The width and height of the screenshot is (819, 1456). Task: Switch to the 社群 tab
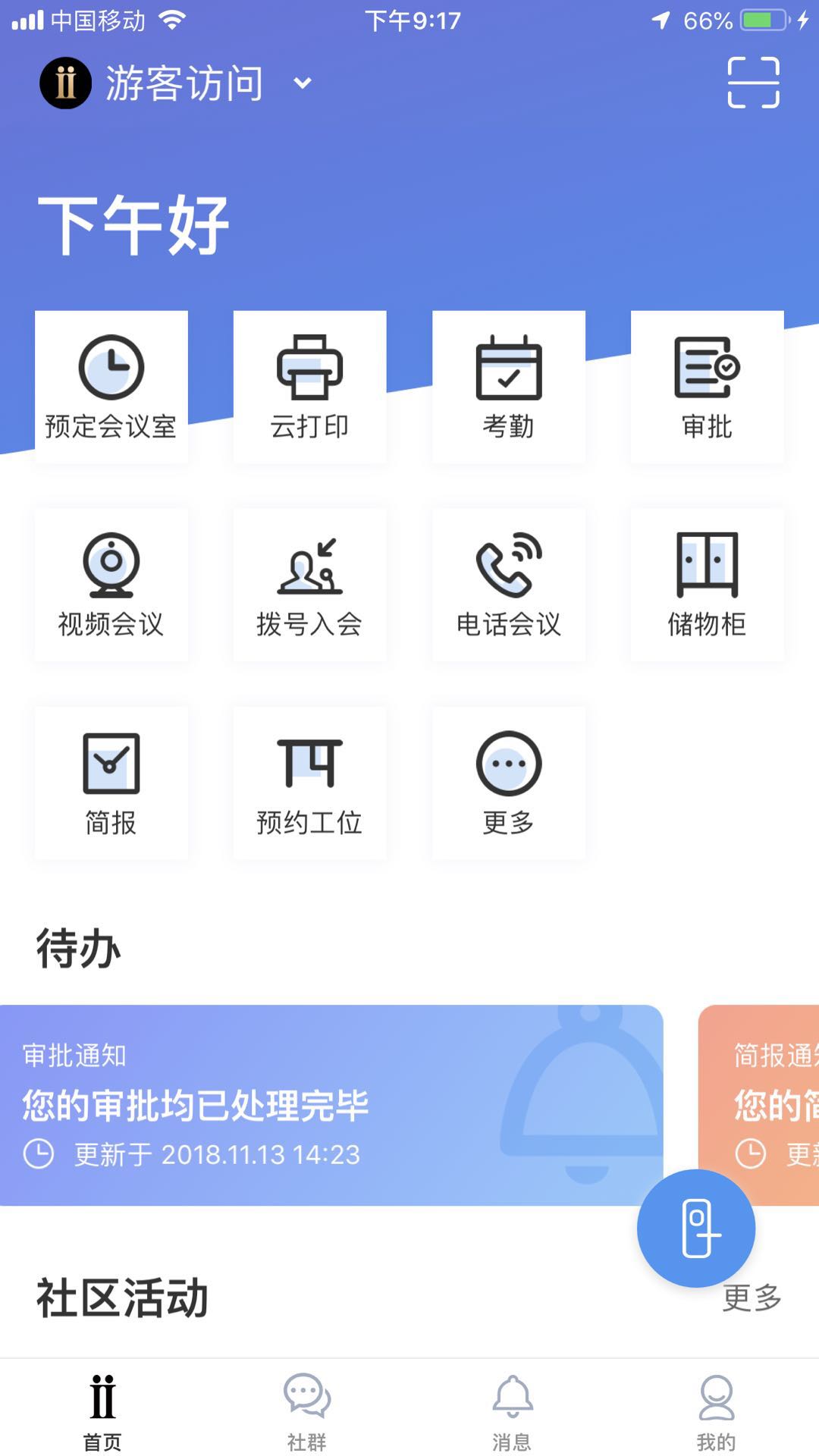(x=307, y=1410)
